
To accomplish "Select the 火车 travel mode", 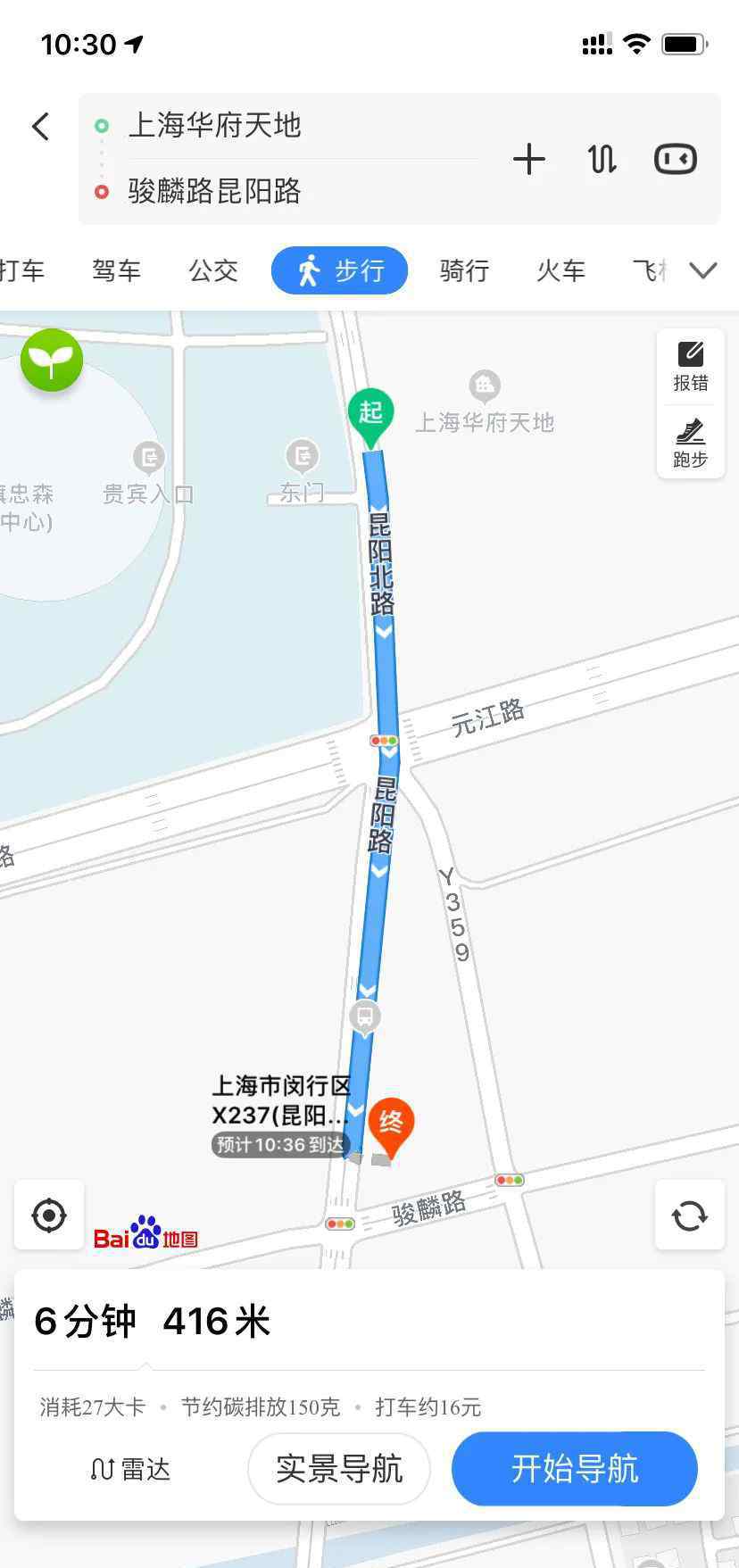I will [560, 270].
